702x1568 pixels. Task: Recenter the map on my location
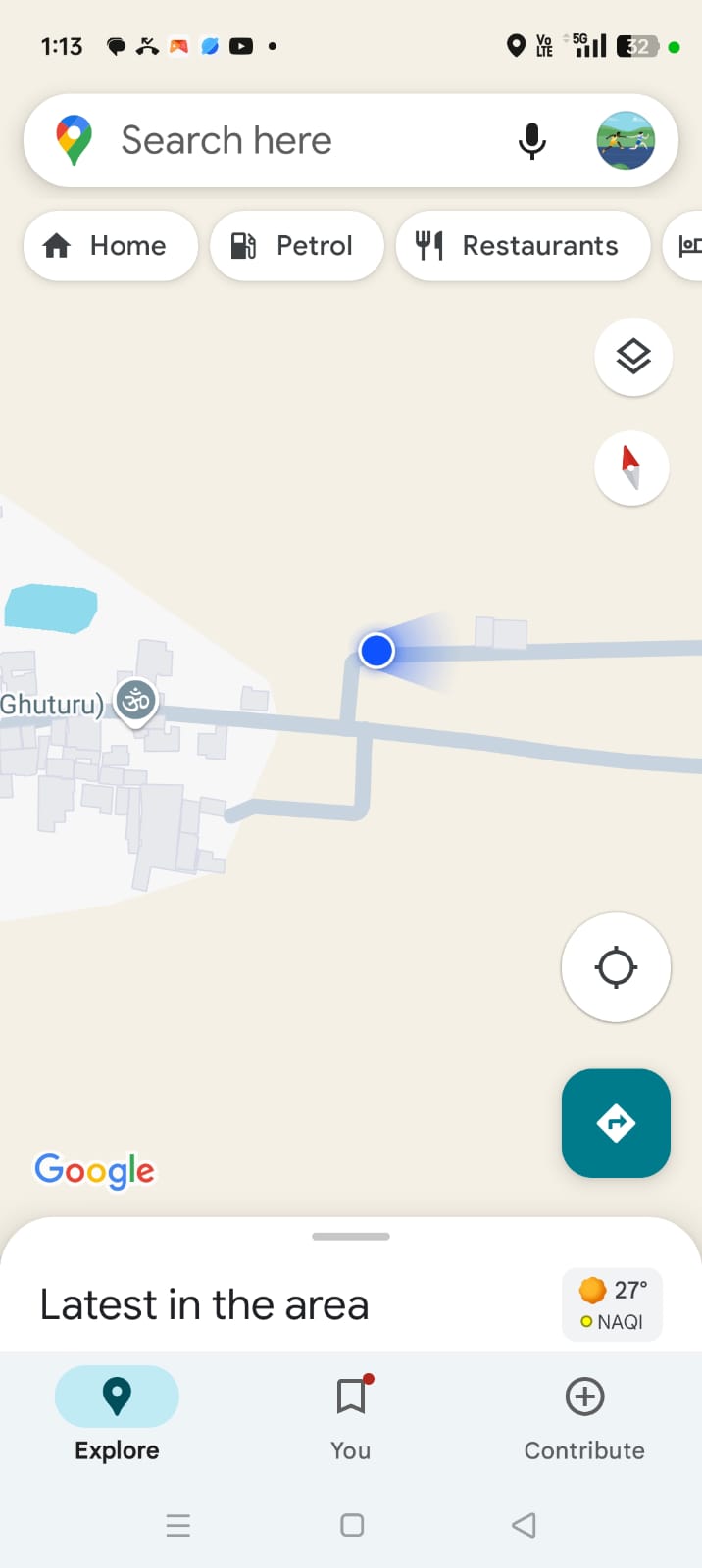pyautogui.click(x=616, y=967)
